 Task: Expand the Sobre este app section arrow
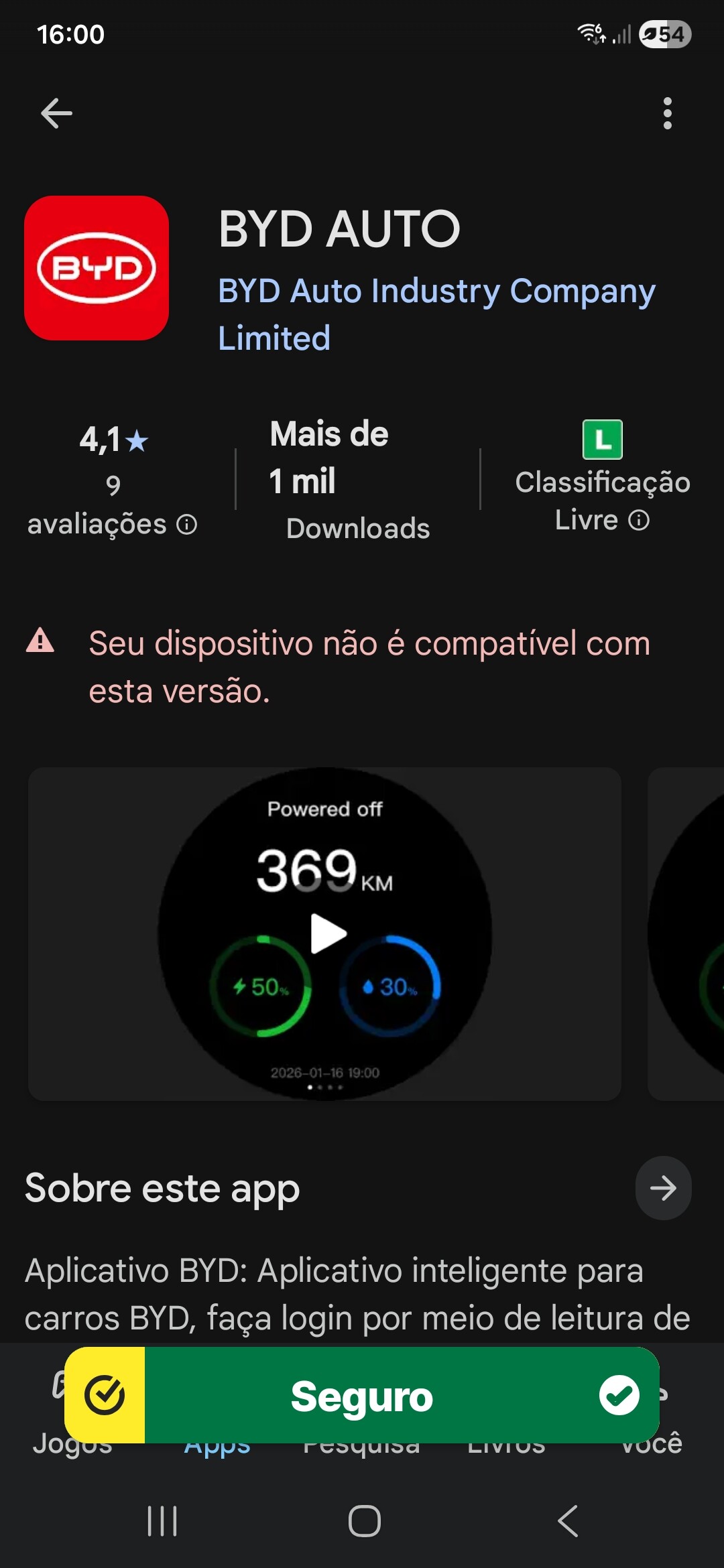pyautogui.click(x=663, y=1188)
